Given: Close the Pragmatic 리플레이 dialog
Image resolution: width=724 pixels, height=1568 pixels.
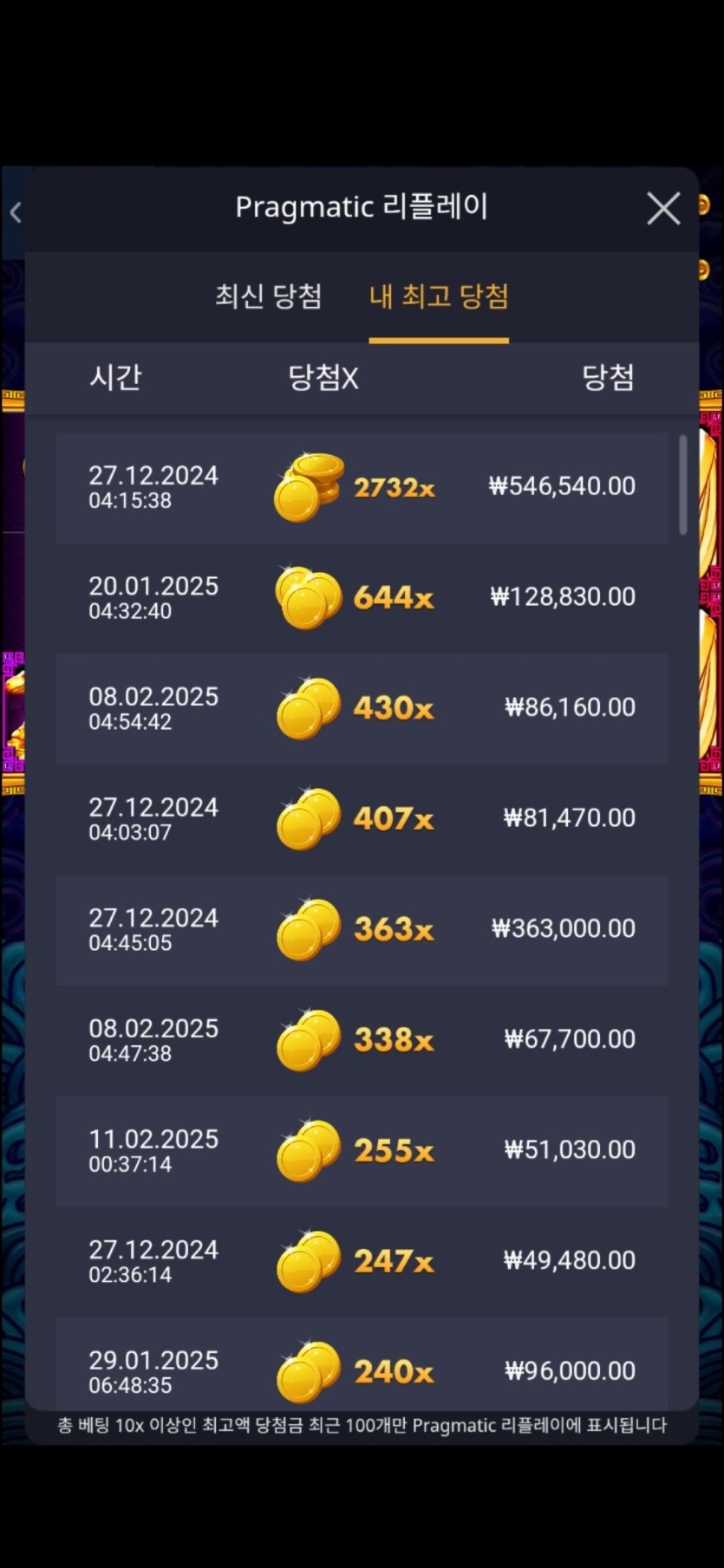Looking at the screenshot, I should pyautogui.click(x=663, y=209).
